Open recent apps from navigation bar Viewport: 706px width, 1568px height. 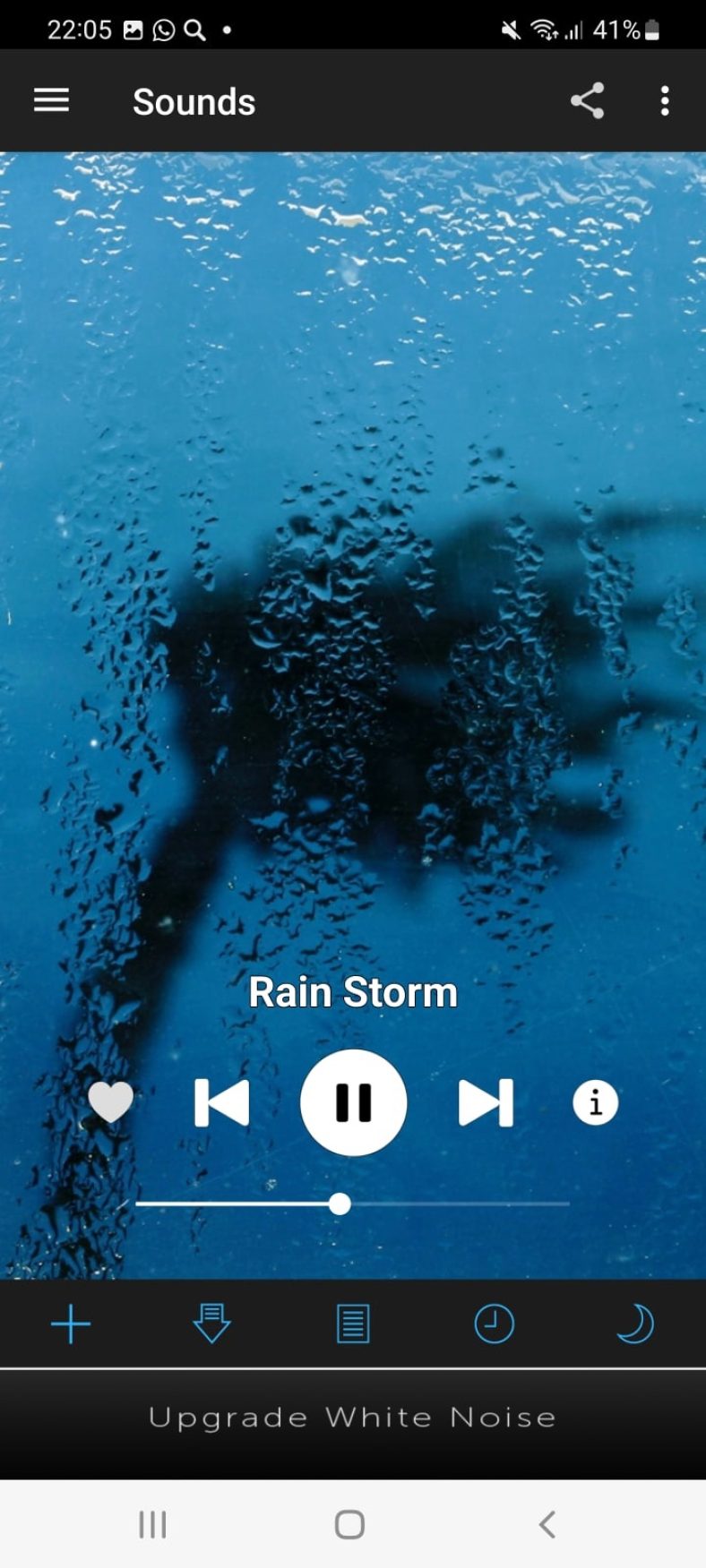point(153,1523)
